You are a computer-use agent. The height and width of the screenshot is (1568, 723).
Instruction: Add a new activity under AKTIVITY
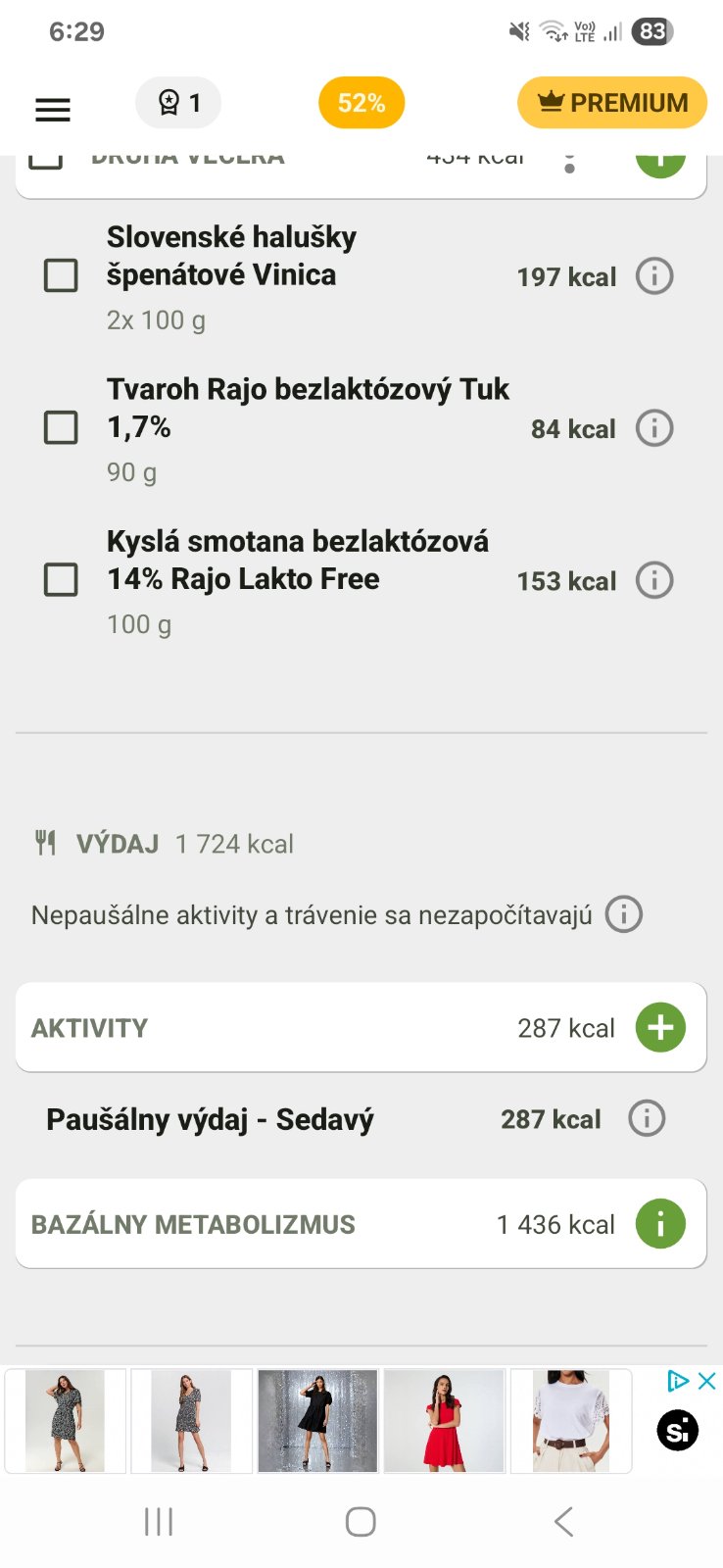coord(660,1027)
